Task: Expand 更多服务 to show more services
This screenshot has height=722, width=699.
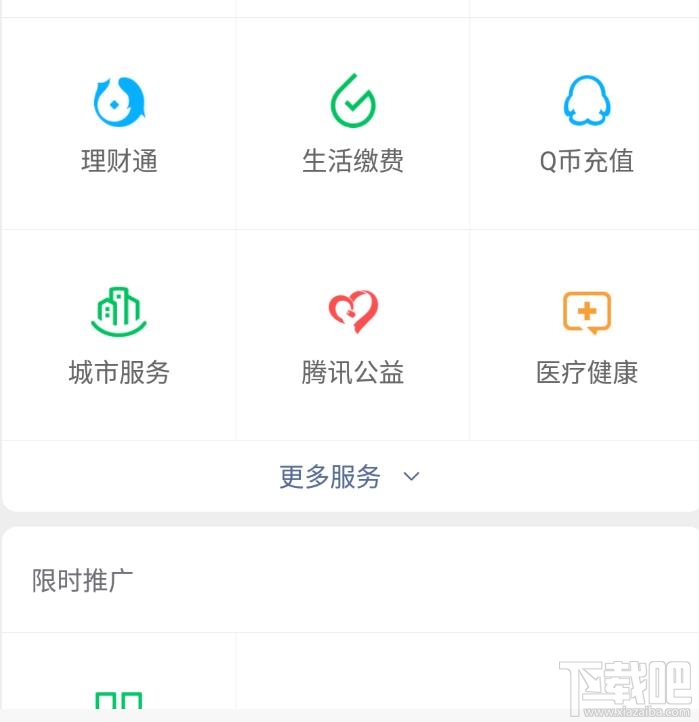Action: point(350,477)
